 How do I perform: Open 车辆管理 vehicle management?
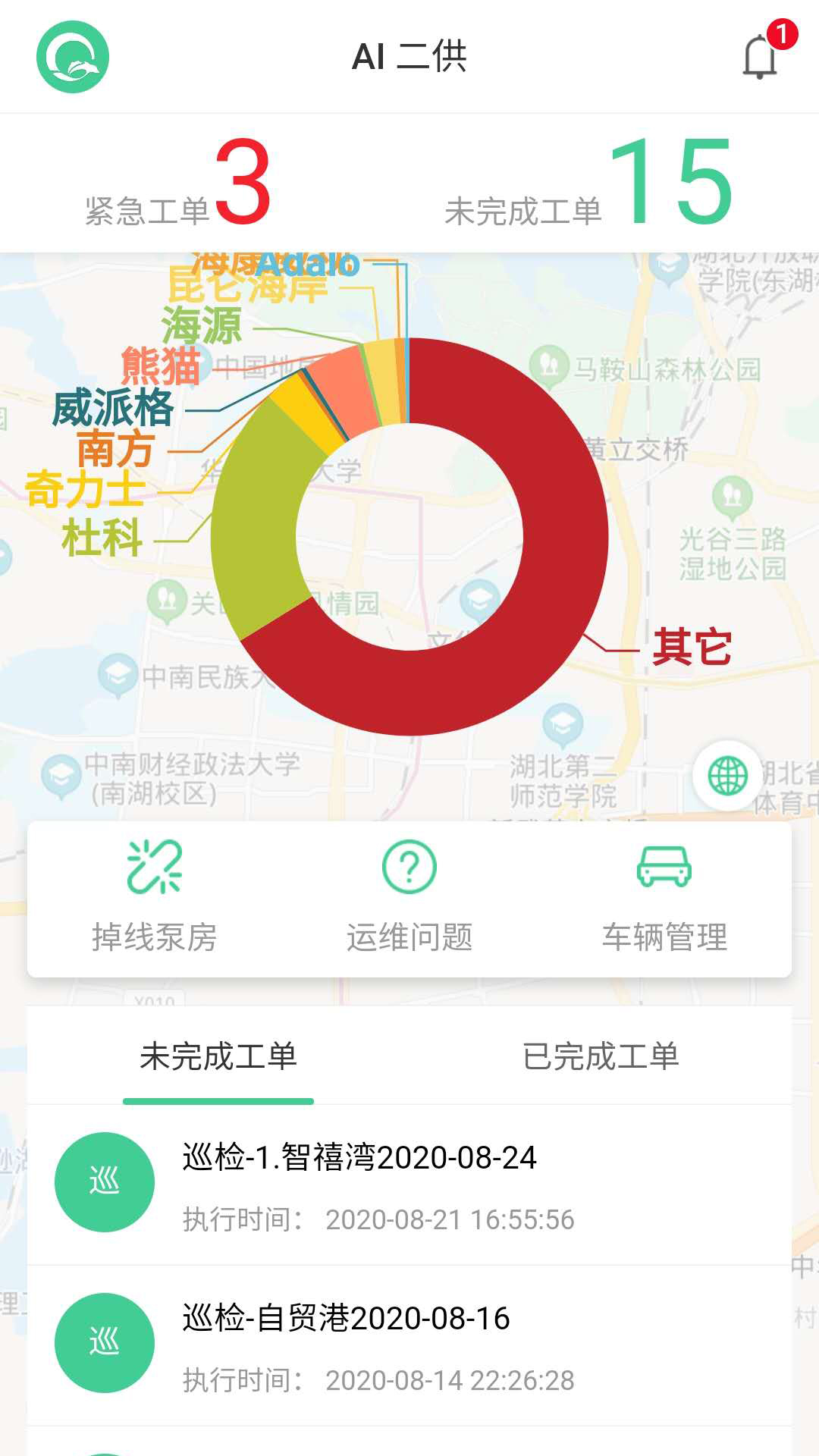pyautogui.click(x=664, y=898)
